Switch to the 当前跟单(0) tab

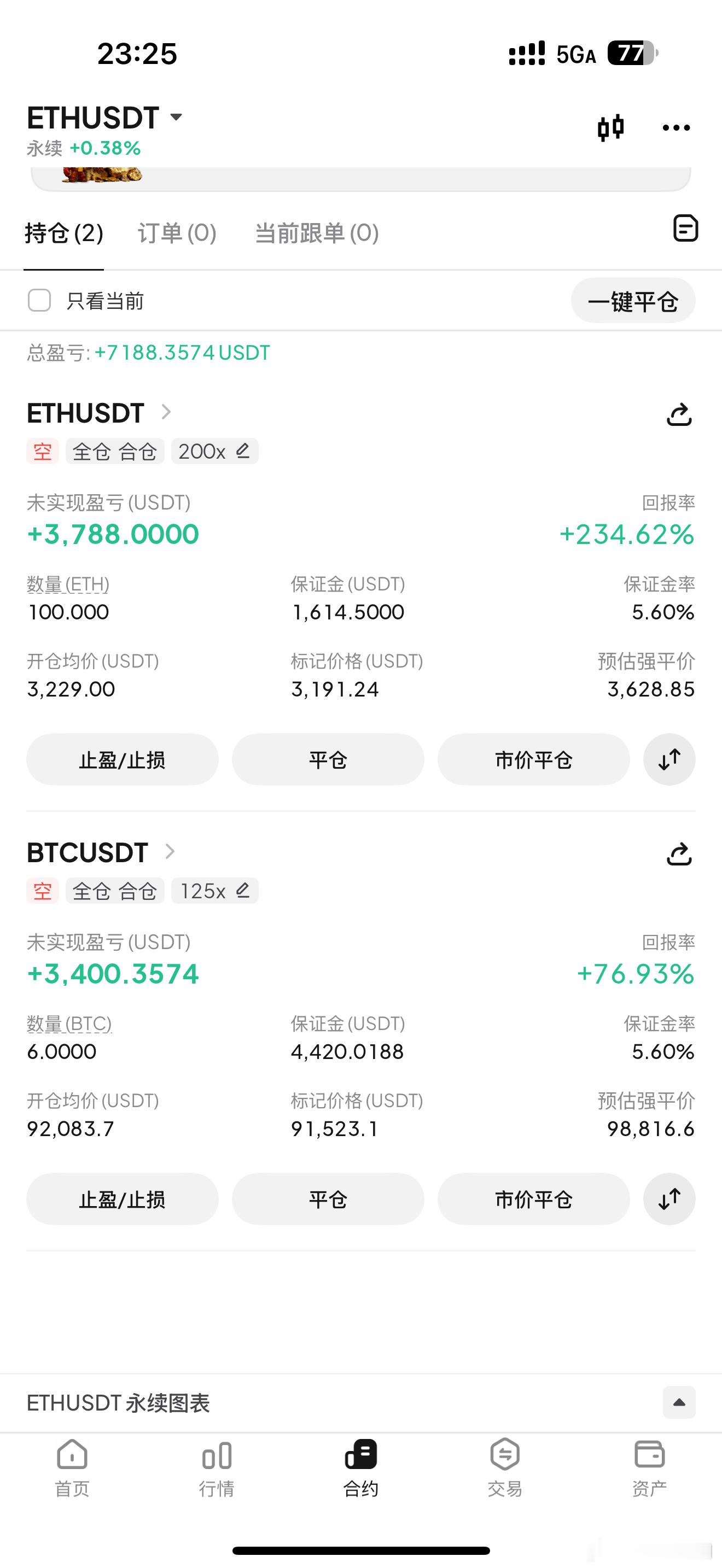coord(317,233)
